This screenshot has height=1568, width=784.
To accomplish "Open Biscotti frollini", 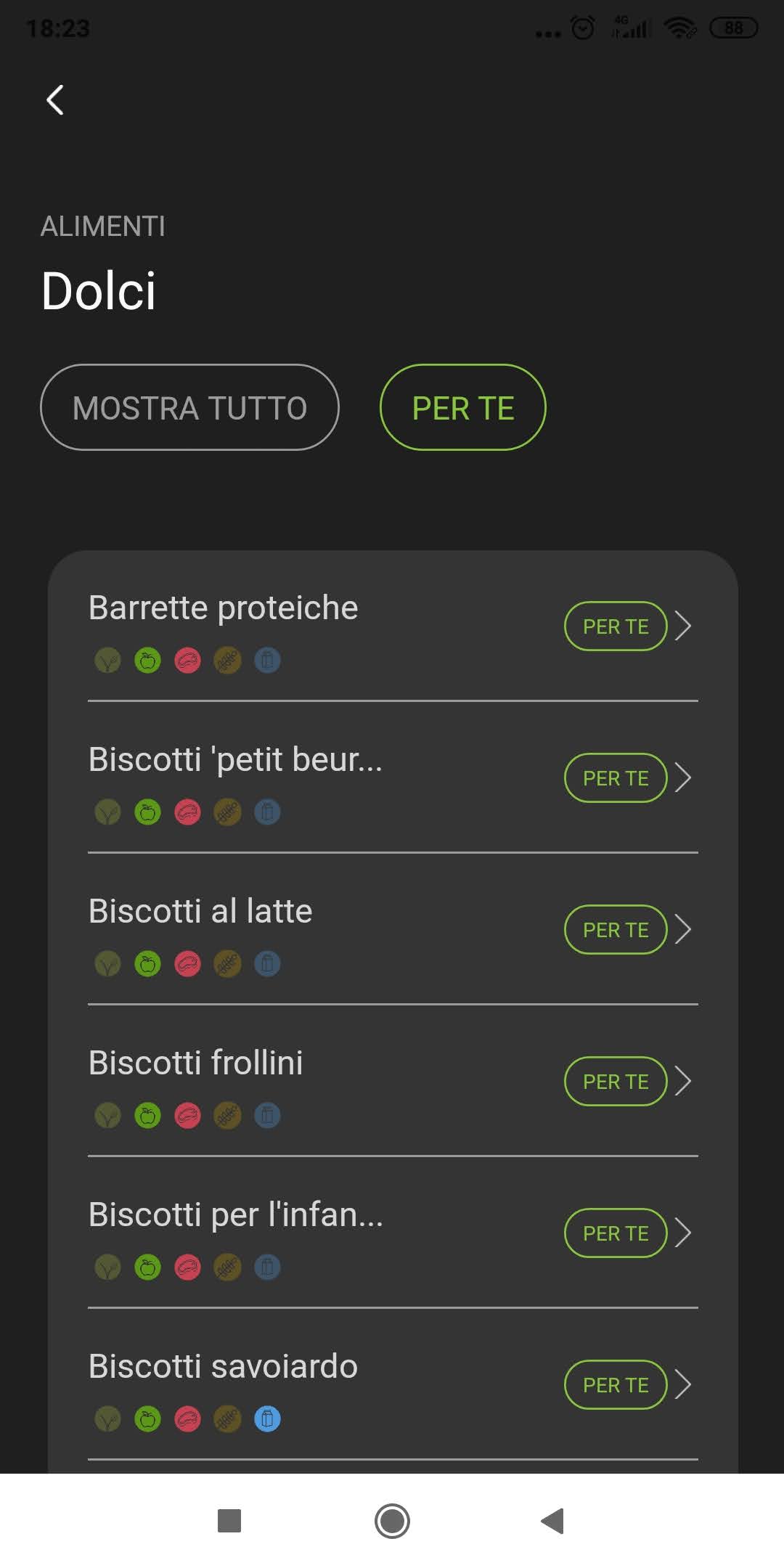I will pos(393,1082).
